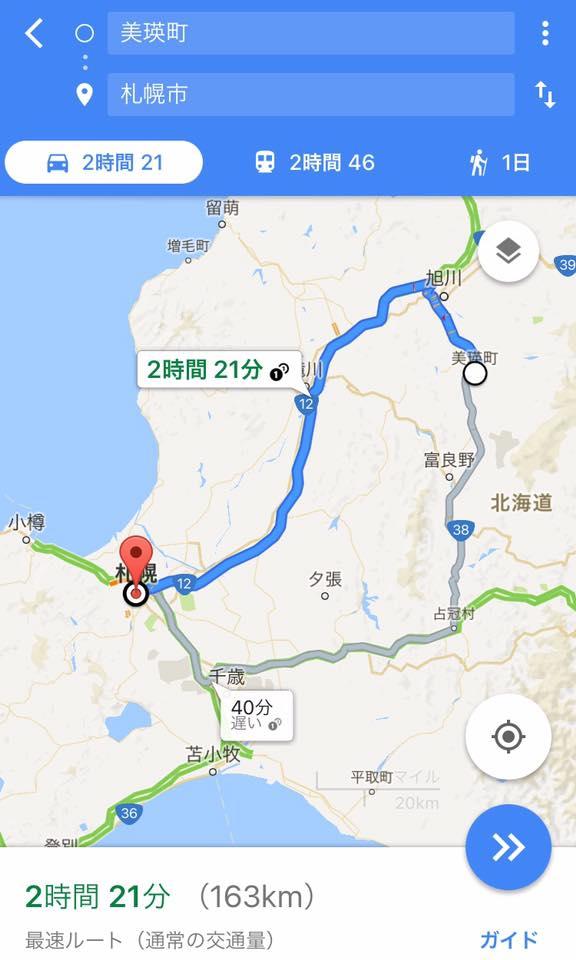Image resolution: width=576 pixels, height=960 pixels.
Task: Edit the starting point 美瑛町 field
Action: point(311,33)
